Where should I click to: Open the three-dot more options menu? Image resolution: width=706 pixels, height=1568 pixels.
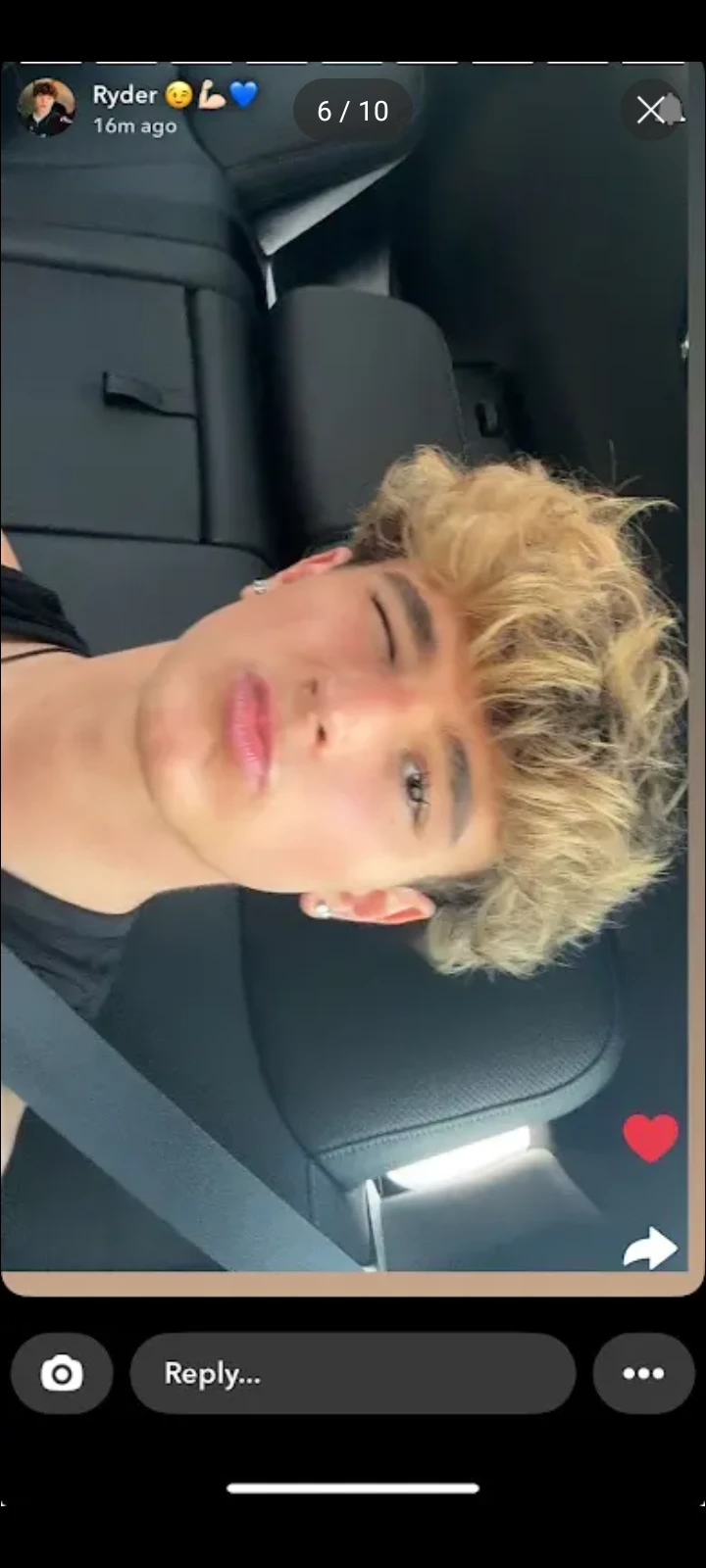click(643, 1373)
